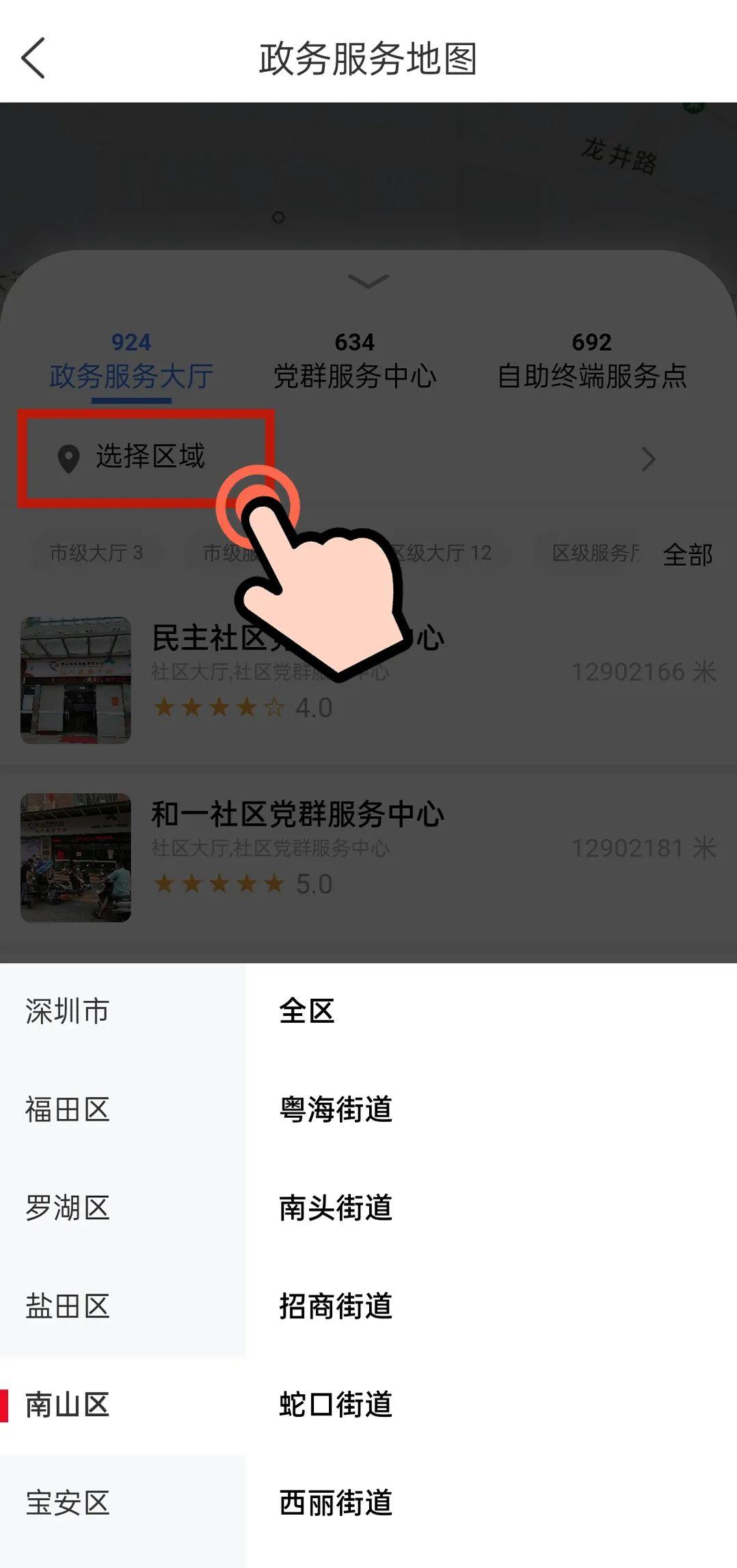Pick 招商街道 subdistrict
This screenshot has height=1568, width=737.
point(335,1307)
